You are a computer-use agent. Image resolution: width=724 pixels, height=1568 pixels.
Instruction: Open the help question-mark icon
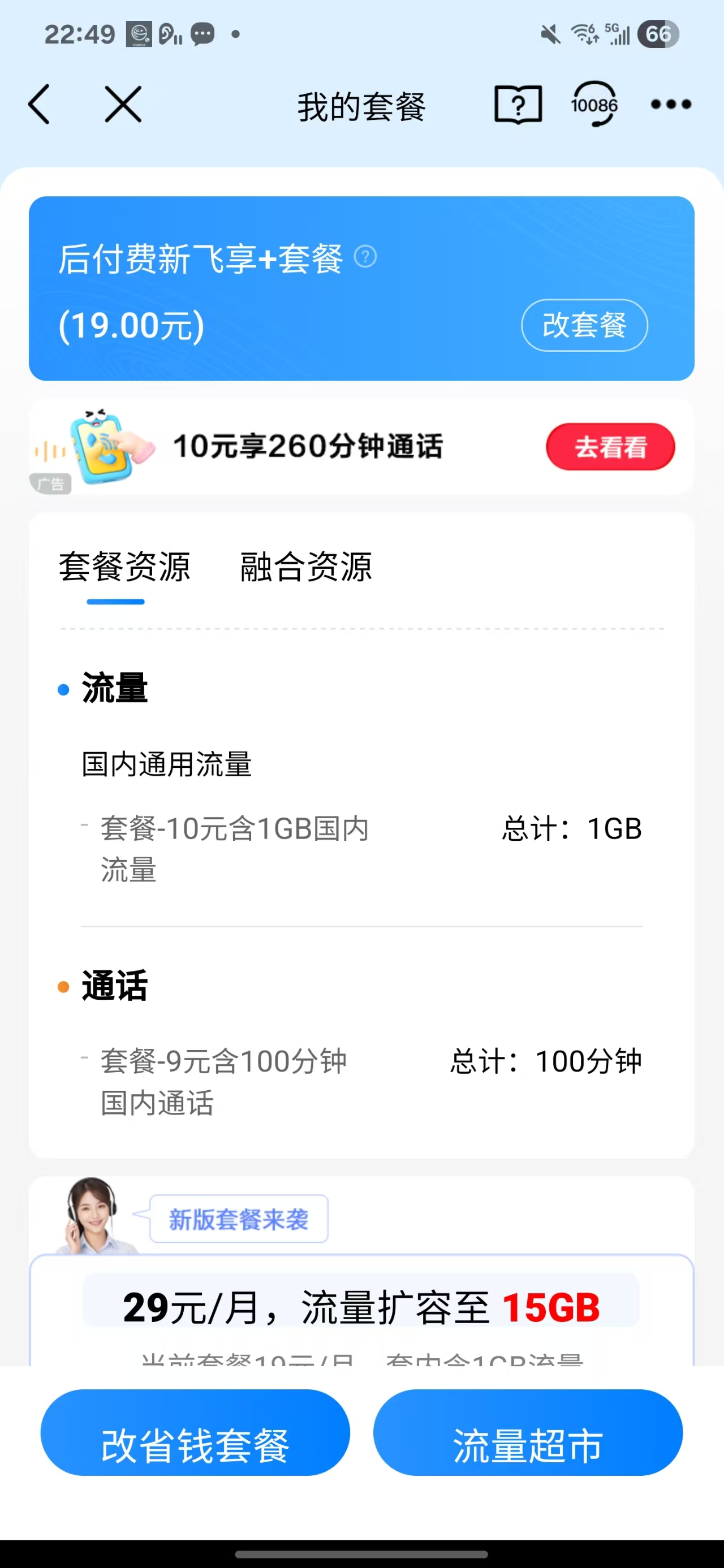518,105
